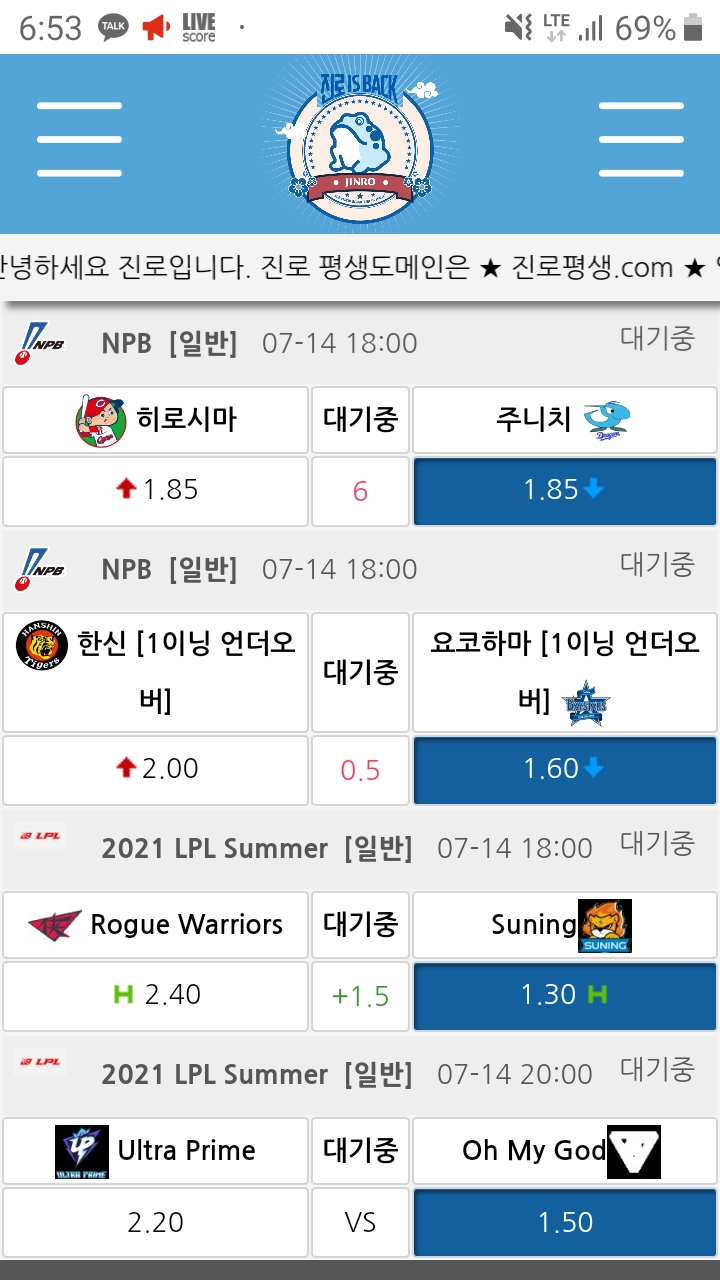The width and height of the screenshot is (720, 1280).
Task: Choose Ultra Prime odds 2.20
Action: click(x=155, y=1222)
